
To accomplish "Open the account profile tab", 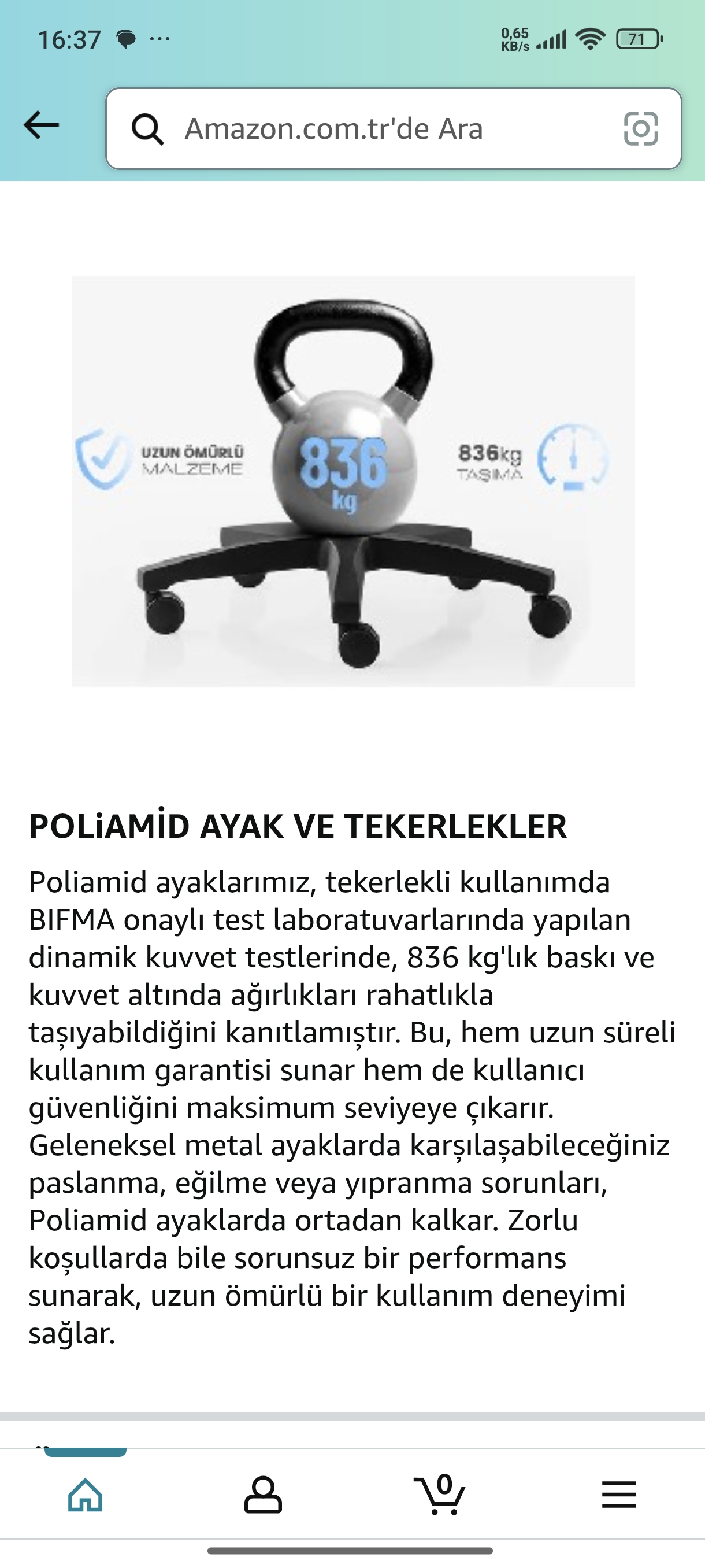I will [x=263, y=1495].
